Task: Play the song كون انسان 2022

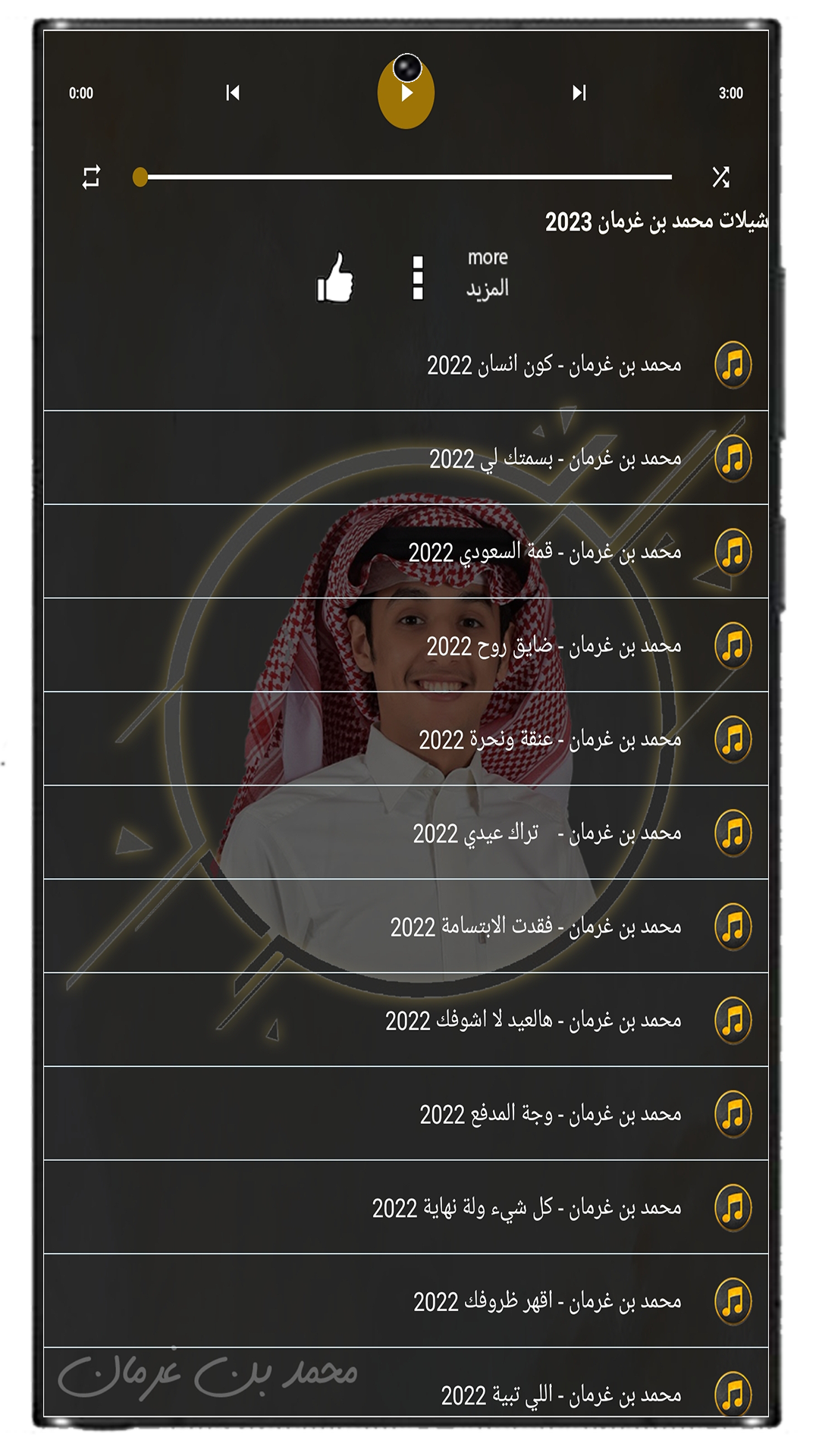Action: click(554, 366)
